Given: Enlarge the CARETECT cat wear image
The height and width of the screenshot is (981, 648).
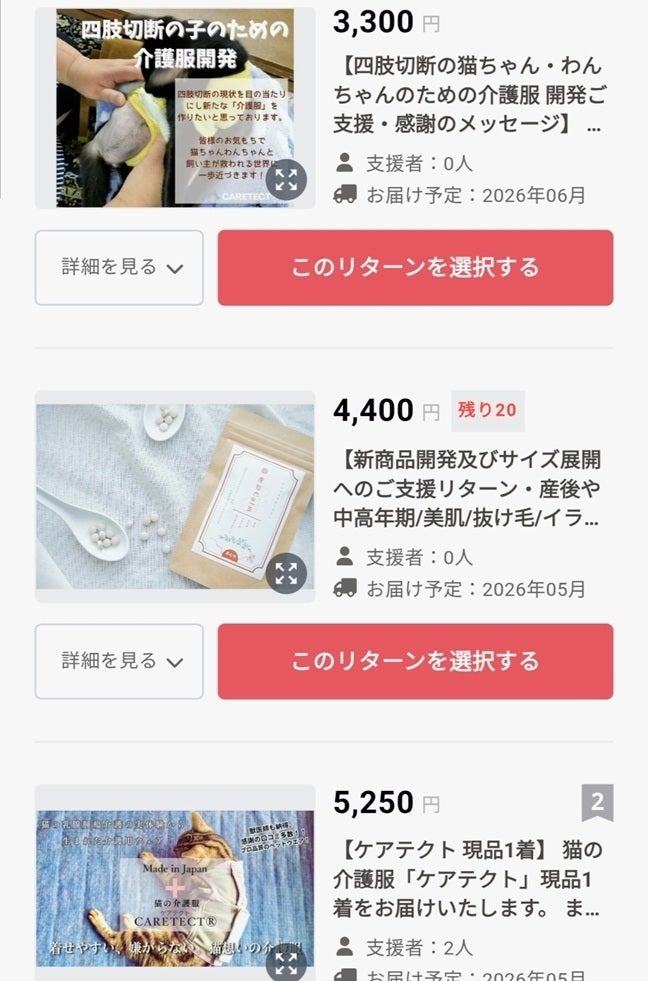Looking at the screenshot, I should click(286, 962).
